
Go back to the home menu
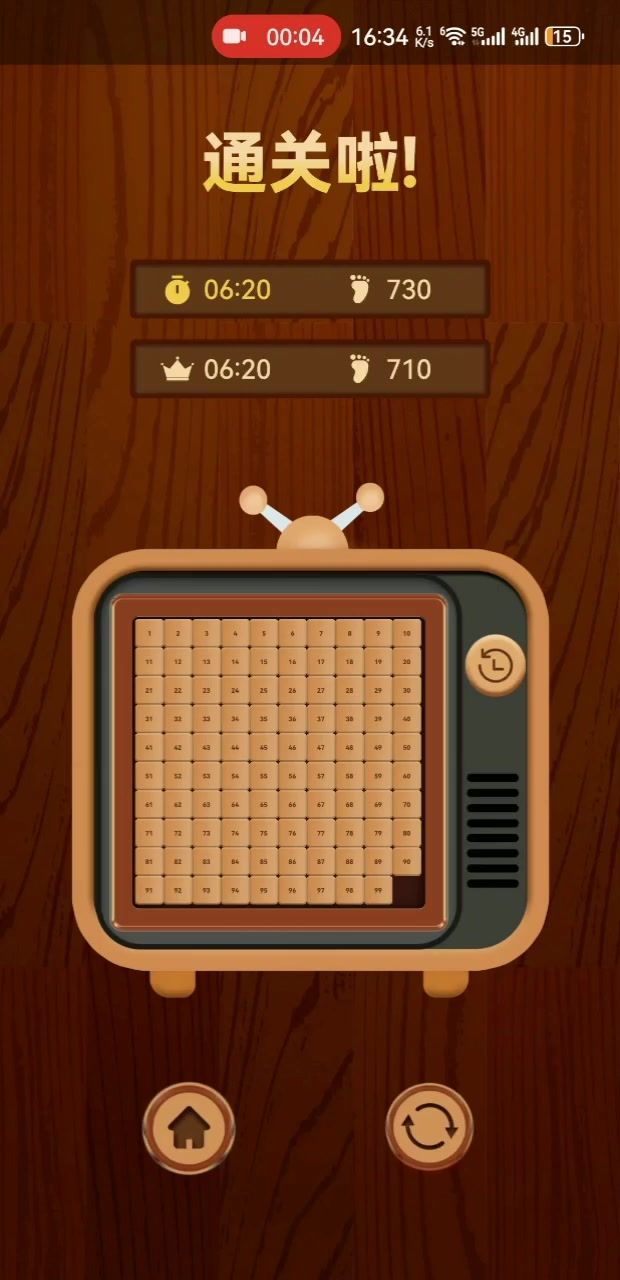point(188,1128)
